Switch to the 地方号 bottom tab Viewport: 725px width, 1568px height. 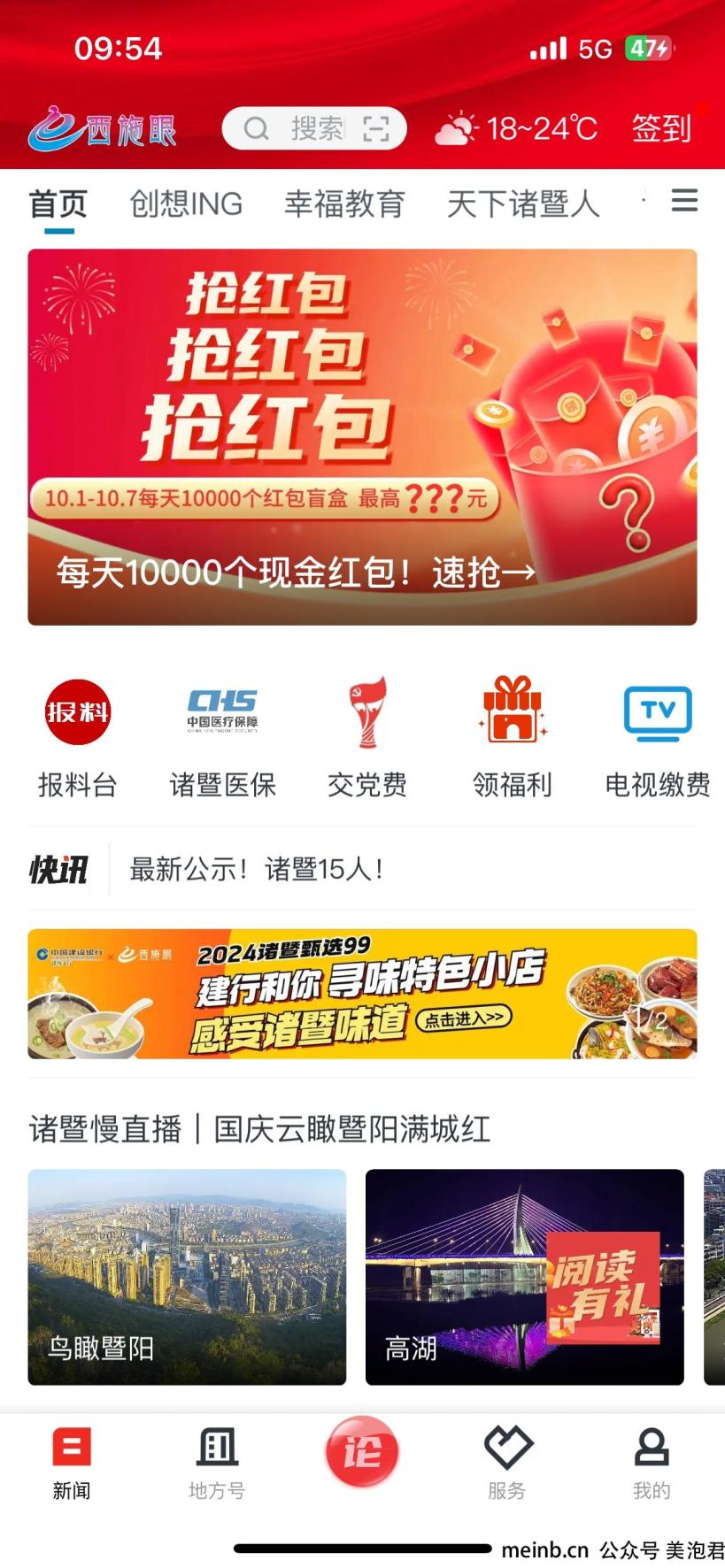coord(217,1464)
